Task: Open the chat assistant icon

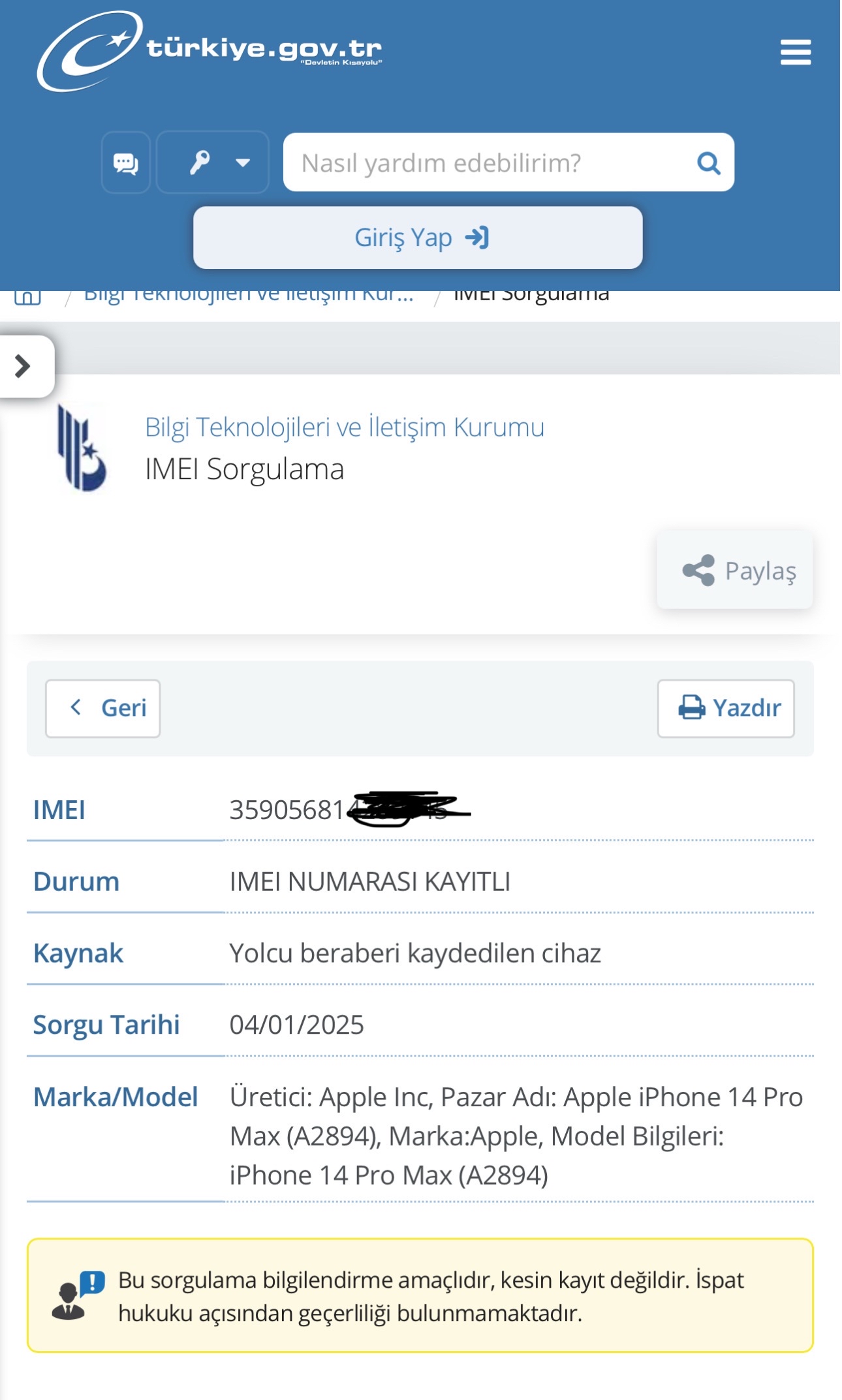Action: pos(126,163)
